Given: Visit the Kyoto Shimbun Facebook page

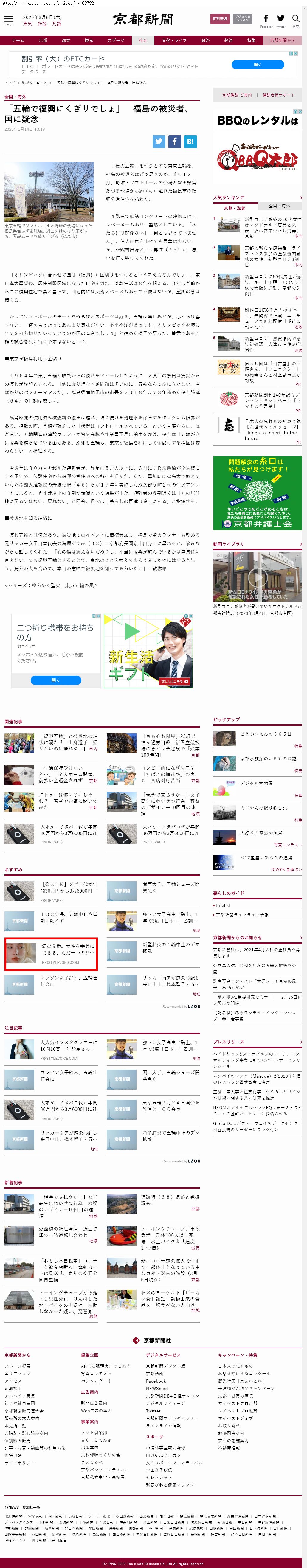Looking at the screenshot, I should [x=266, y=19].
